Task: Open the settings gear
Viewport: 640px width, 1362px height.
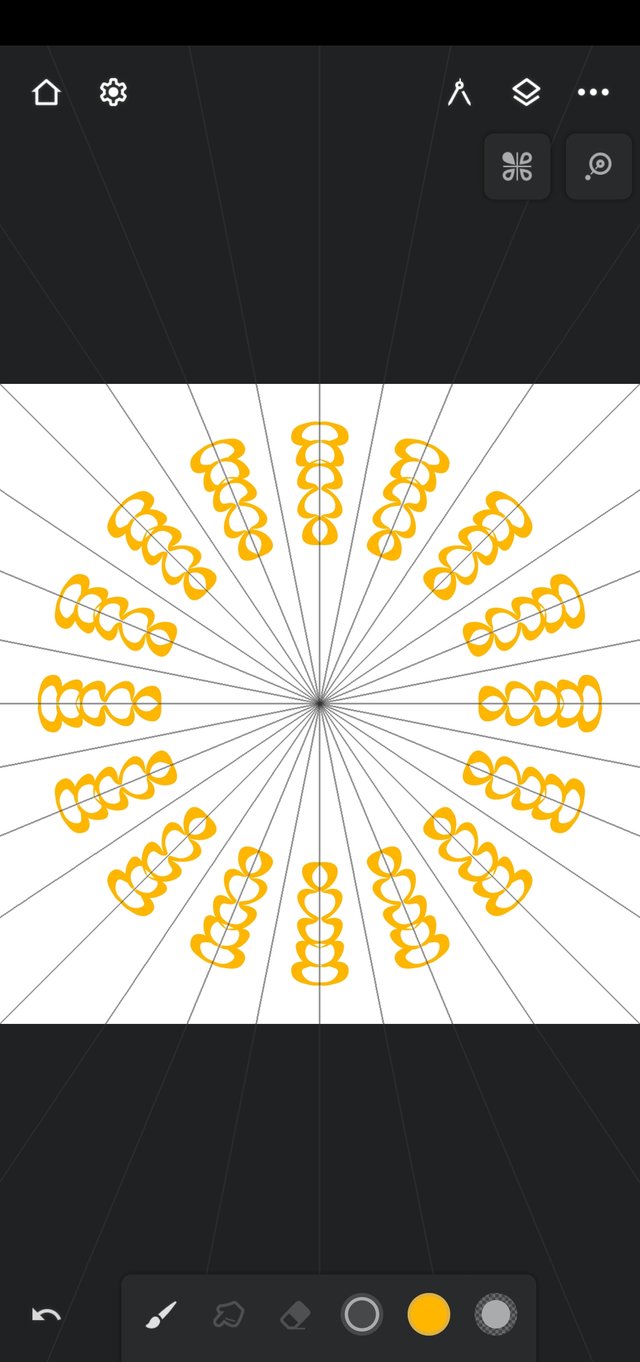Action: coord(113,93)
